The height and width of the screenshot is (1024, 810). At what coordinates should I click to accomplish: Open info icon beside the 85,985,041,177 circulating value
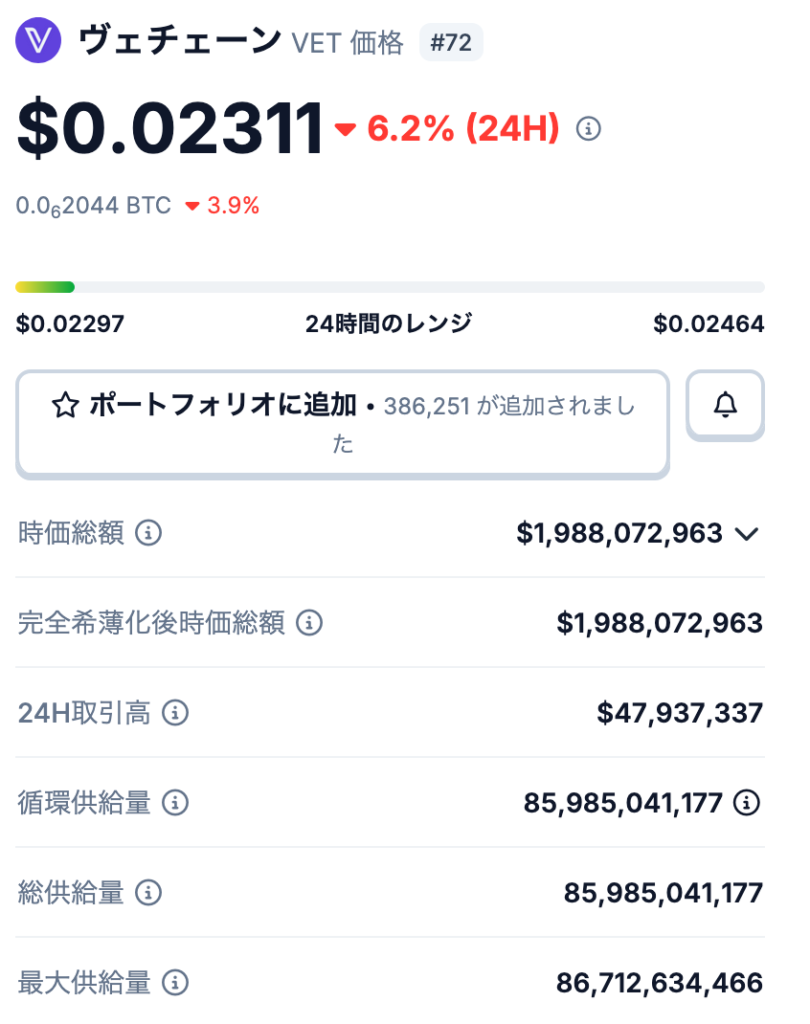point(746,802)
